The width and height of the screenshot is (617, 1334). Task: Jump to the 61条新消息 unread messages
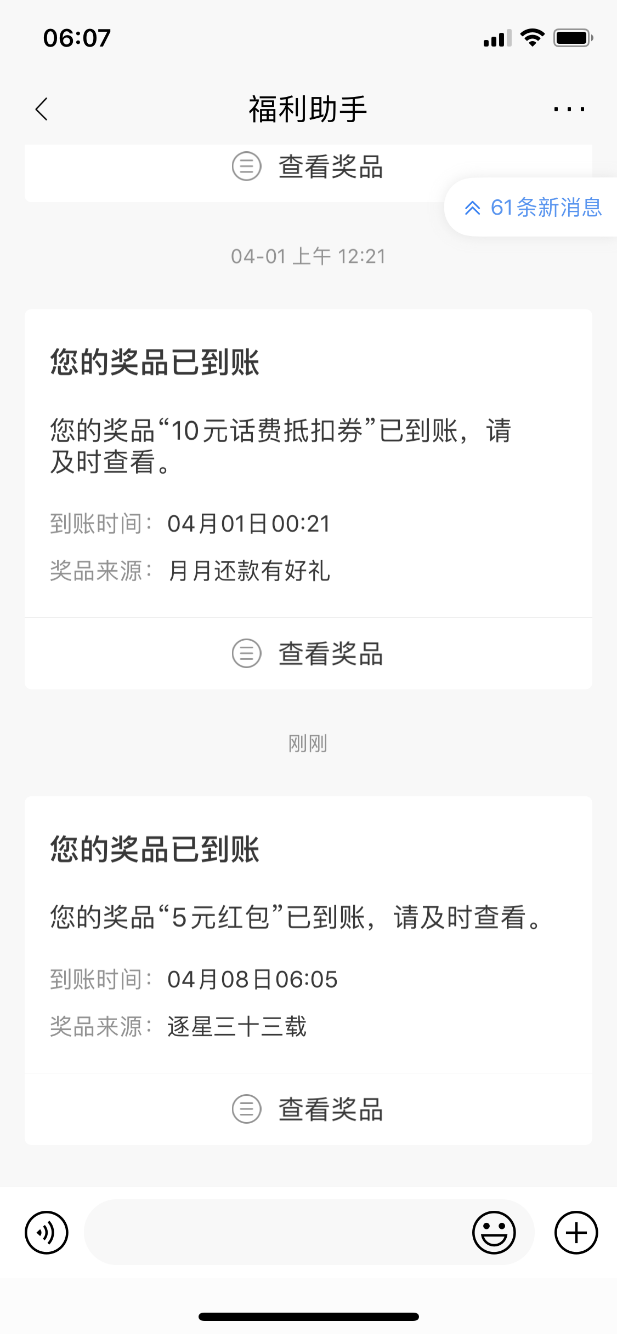tap(533, 208)
